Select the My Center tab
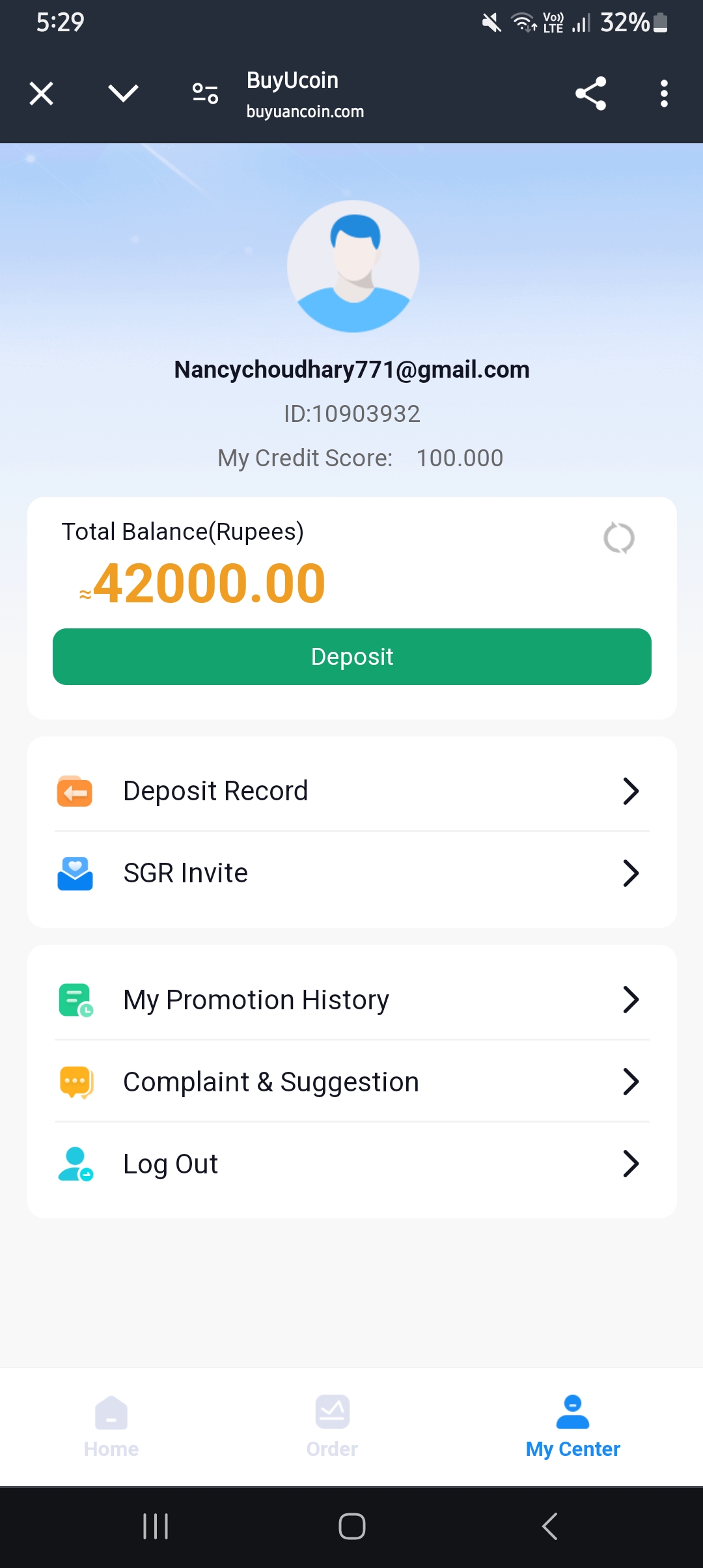Viewport: 703px width, 1568px height. (x=573, y=1426)
